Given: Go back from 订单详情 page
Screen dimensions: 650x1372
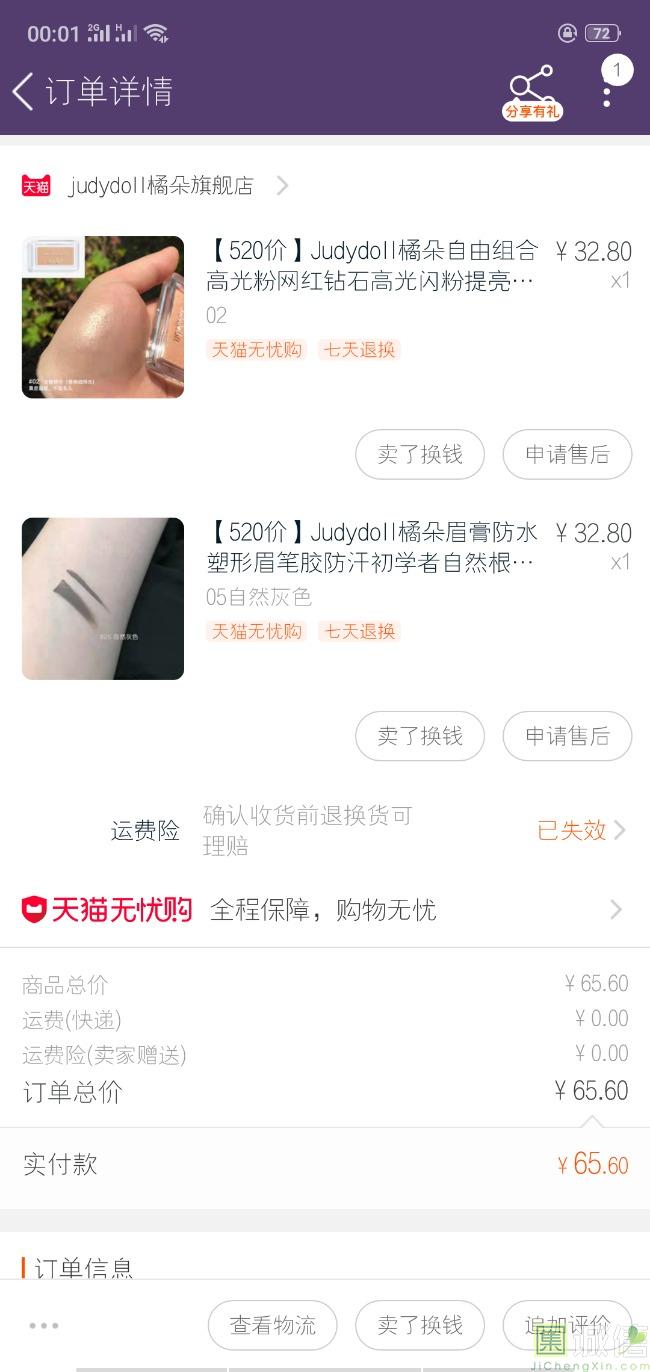Looking at the screenshot, I should click(24, 91).
